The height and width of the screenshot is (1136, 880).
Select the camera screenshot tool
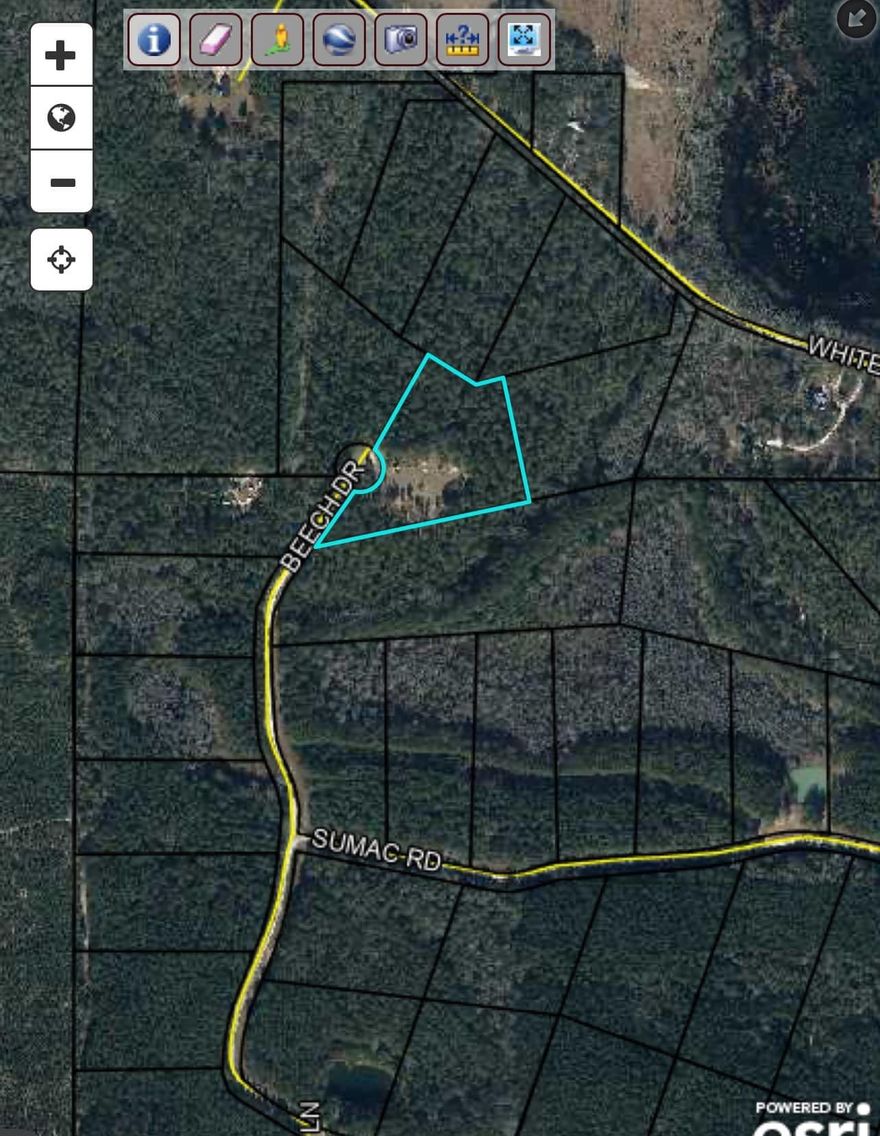(399, 40)
